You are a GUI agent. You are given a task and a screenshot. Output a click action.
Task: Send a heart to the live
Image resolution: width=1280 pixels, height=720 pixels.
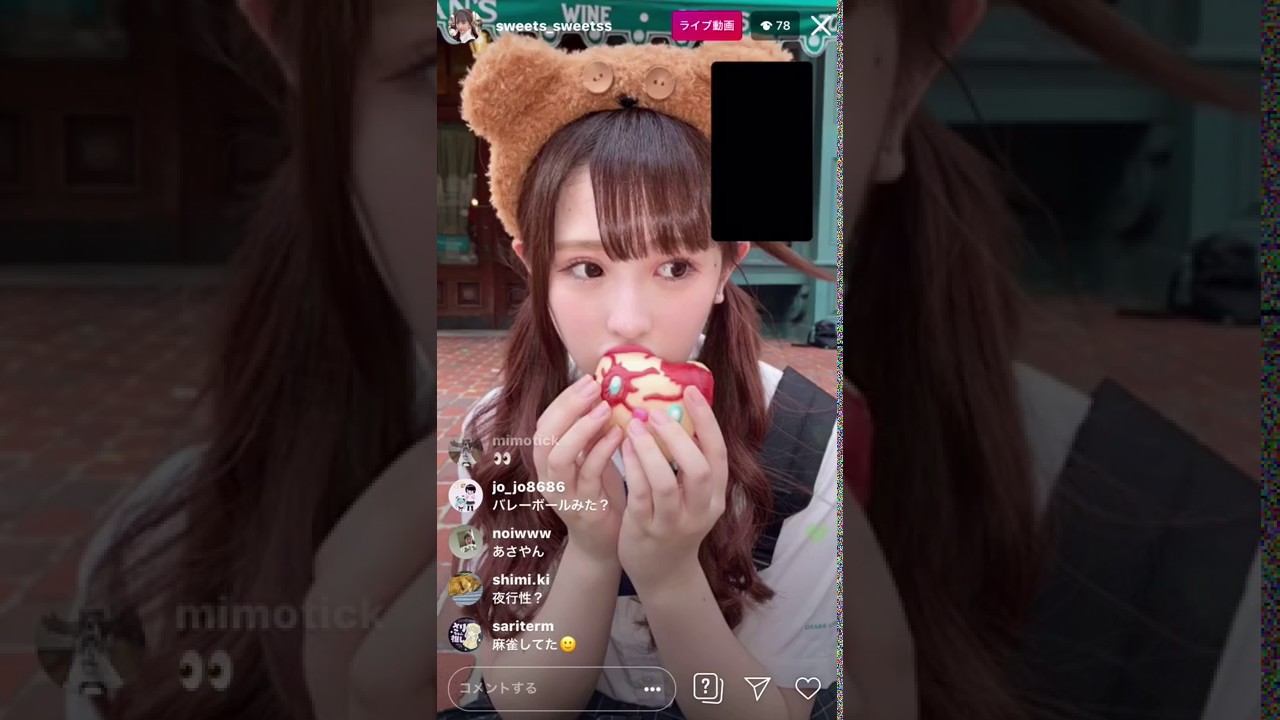[808, 688]
